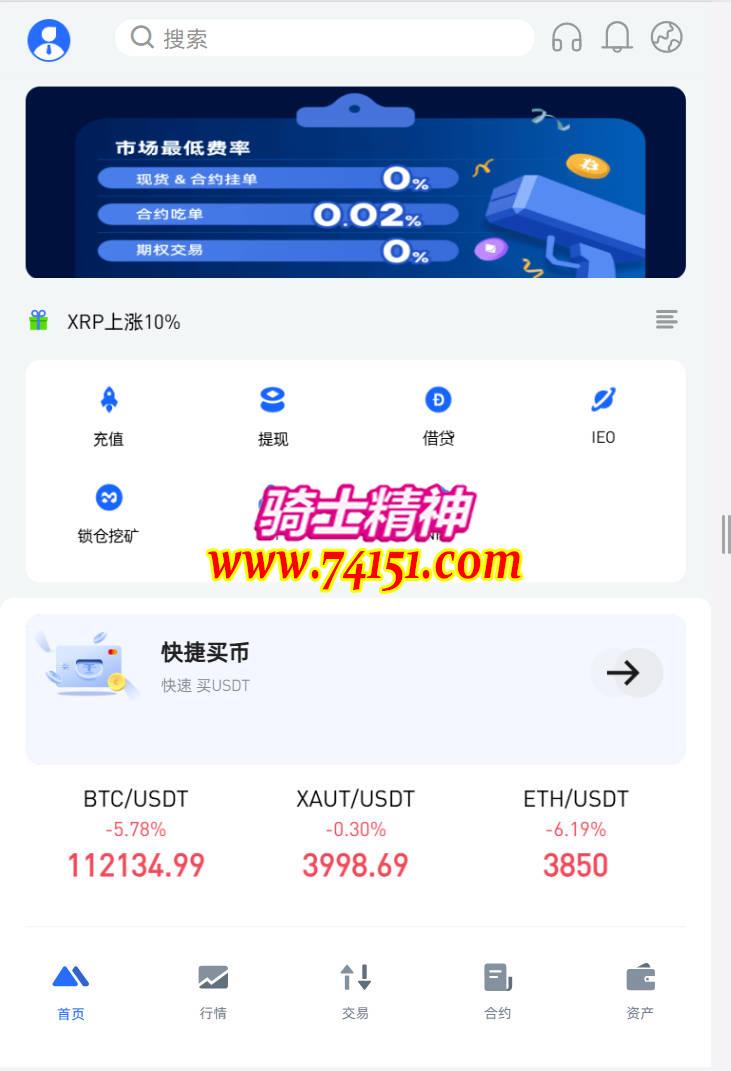Open customer support headset icon
The width and height of the screenshot is (731, 1071).
567,38
